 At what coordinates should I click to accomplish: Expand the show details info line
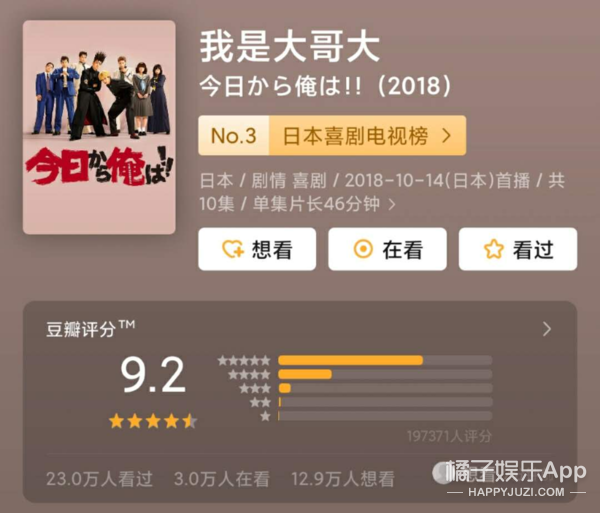tap(392, 204)
